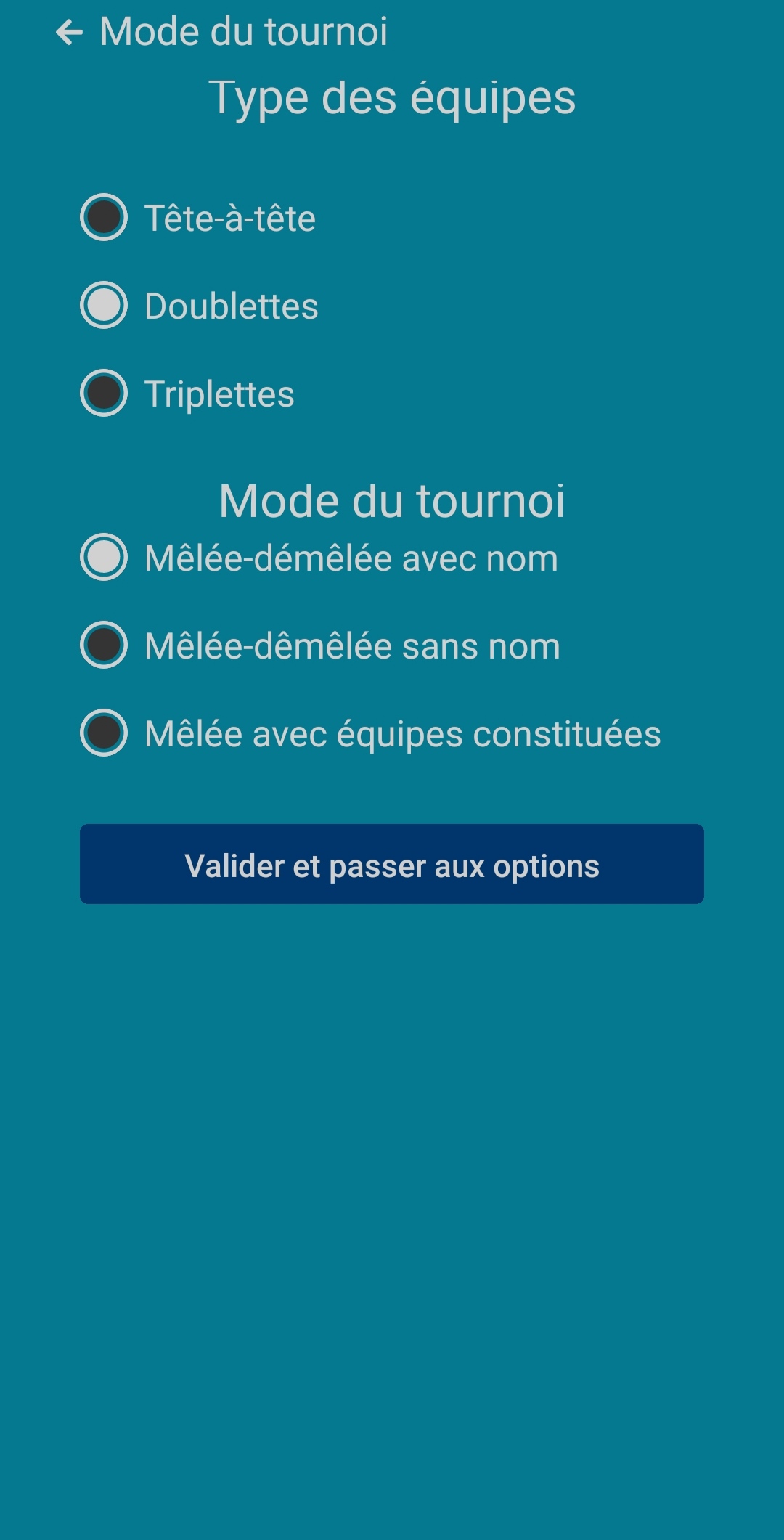Select Mêlée-démêlée avec nom mode

tap(104, 557)
